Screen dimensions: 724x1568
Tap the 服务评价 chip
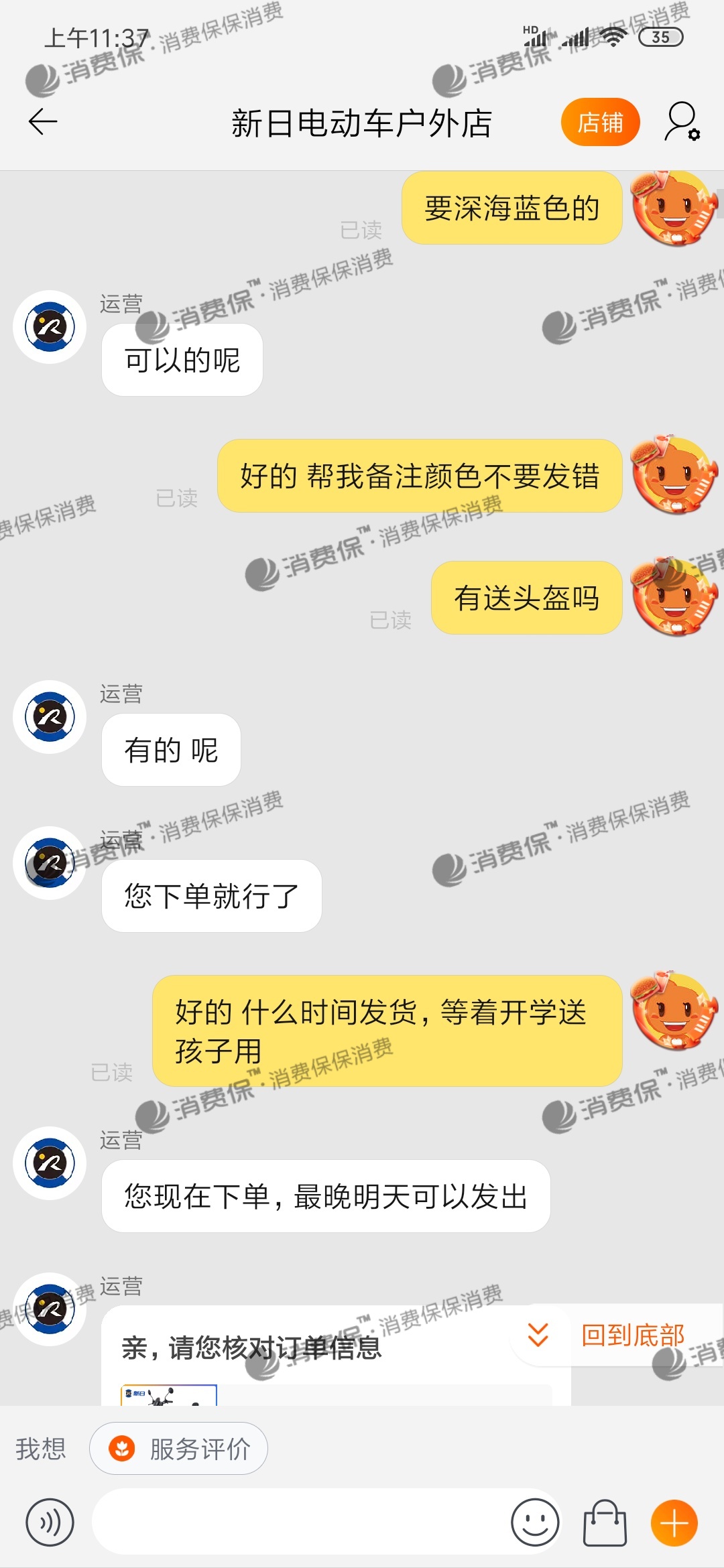179,1449
